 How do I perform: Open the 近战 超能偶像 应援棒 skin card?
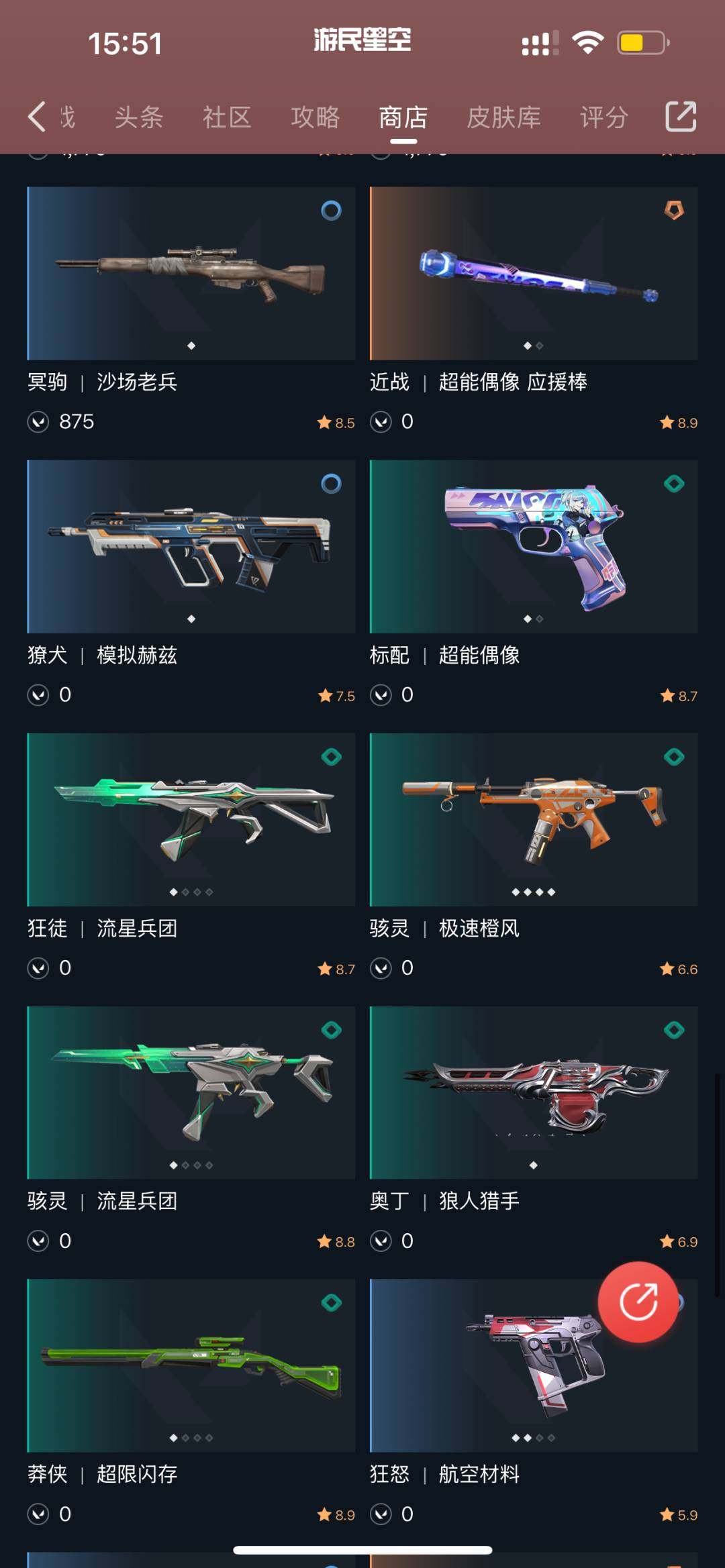[x=534, y=274]
